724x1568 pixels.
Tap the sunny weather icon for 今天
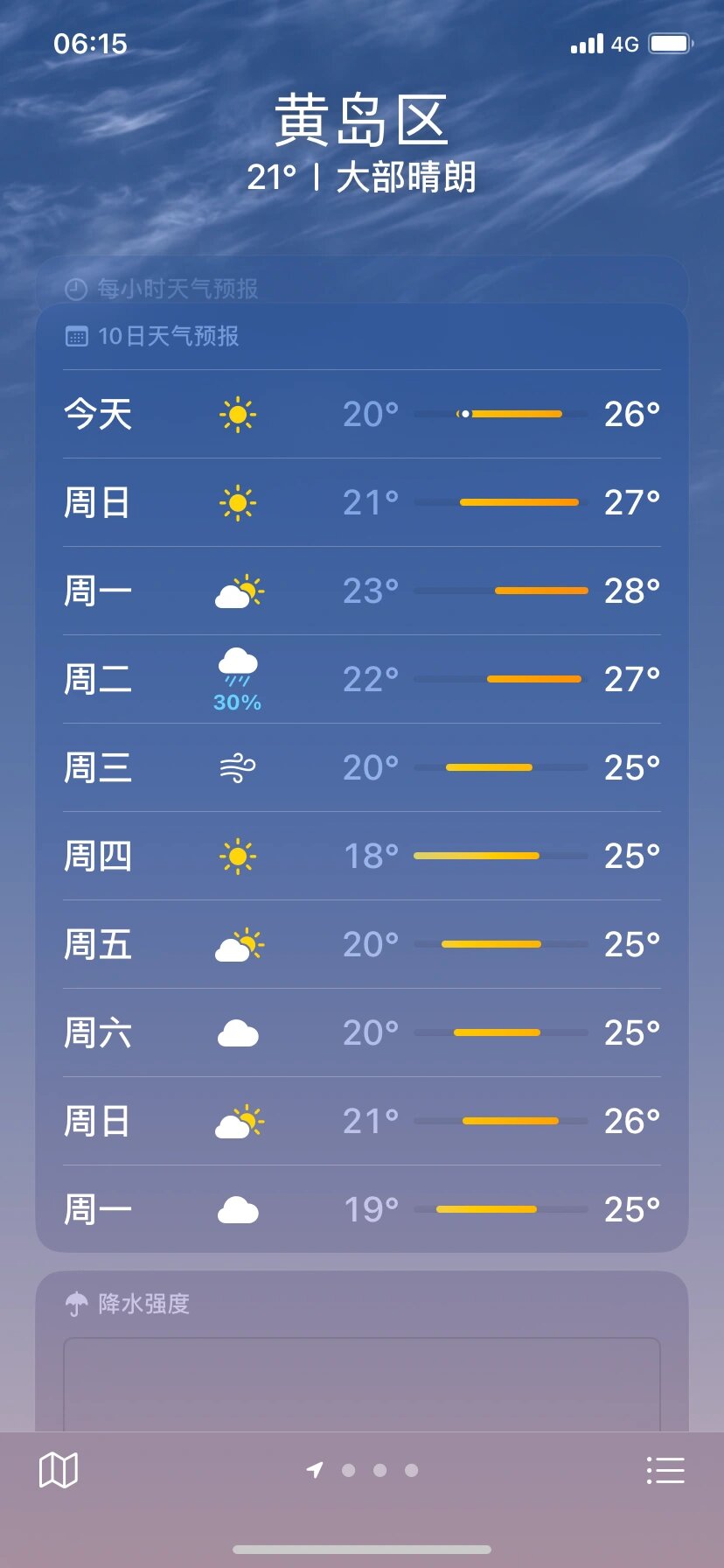(237, 413)
